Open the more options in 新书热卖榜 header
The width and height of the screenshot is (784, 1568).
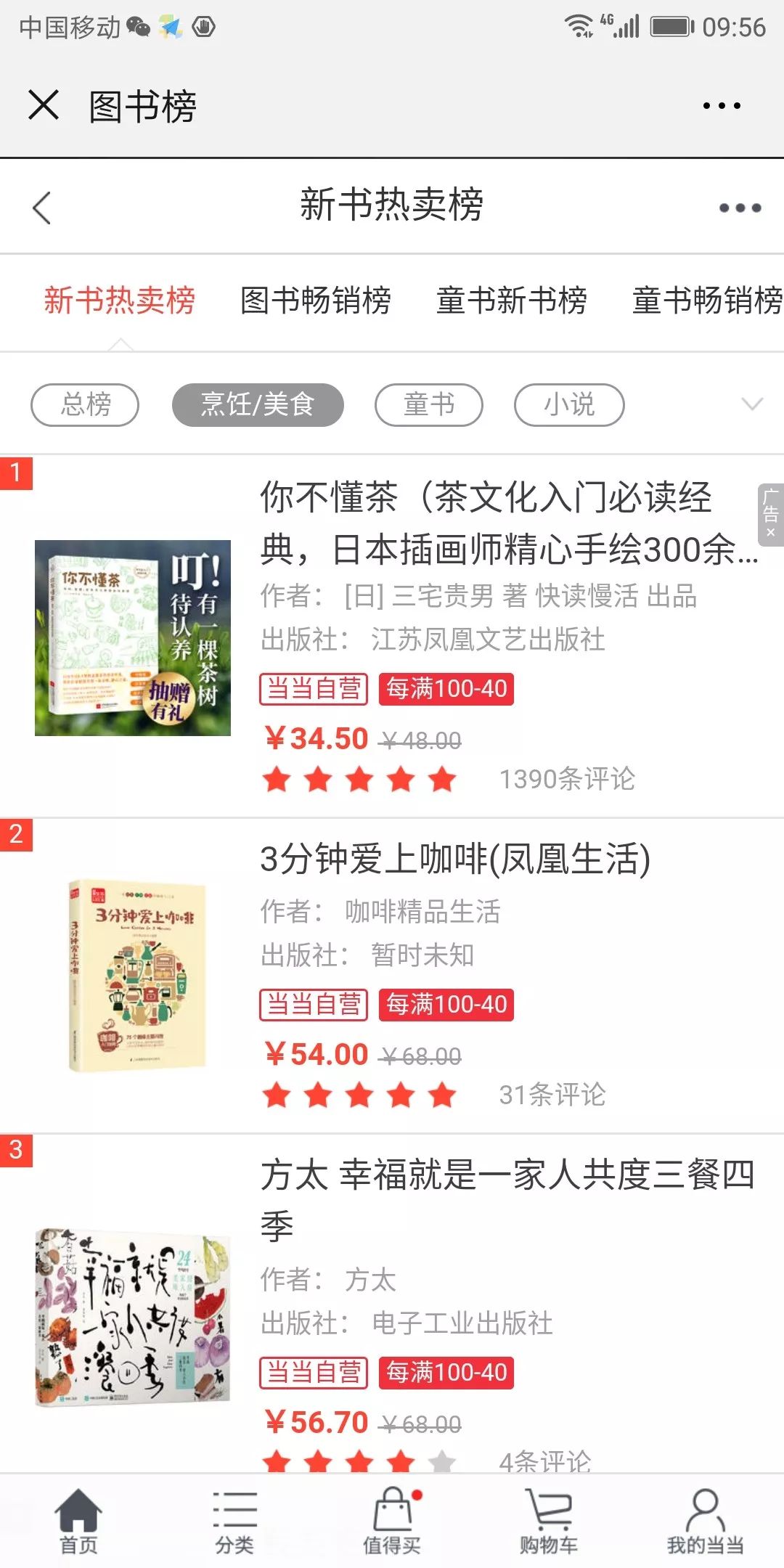pos(740,208)
